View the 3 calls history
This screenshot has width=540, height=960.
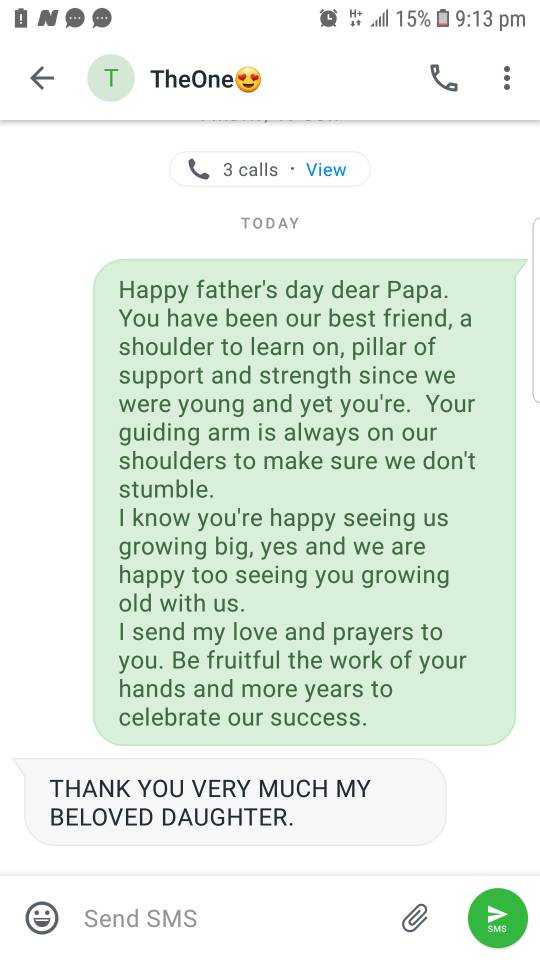326,170
